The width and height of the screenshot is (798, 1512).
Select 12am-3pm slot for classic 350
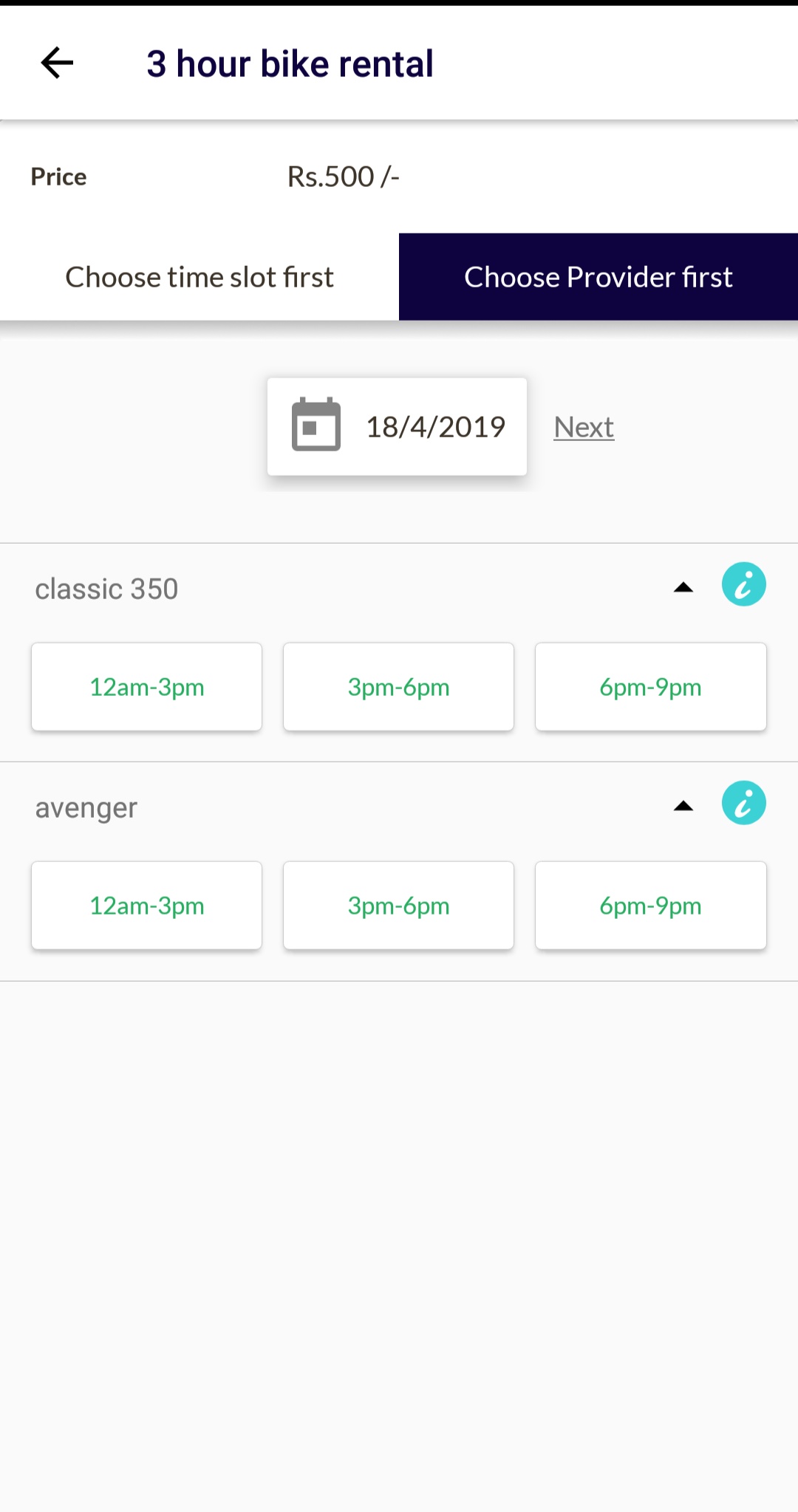click(x=146, y=687)
